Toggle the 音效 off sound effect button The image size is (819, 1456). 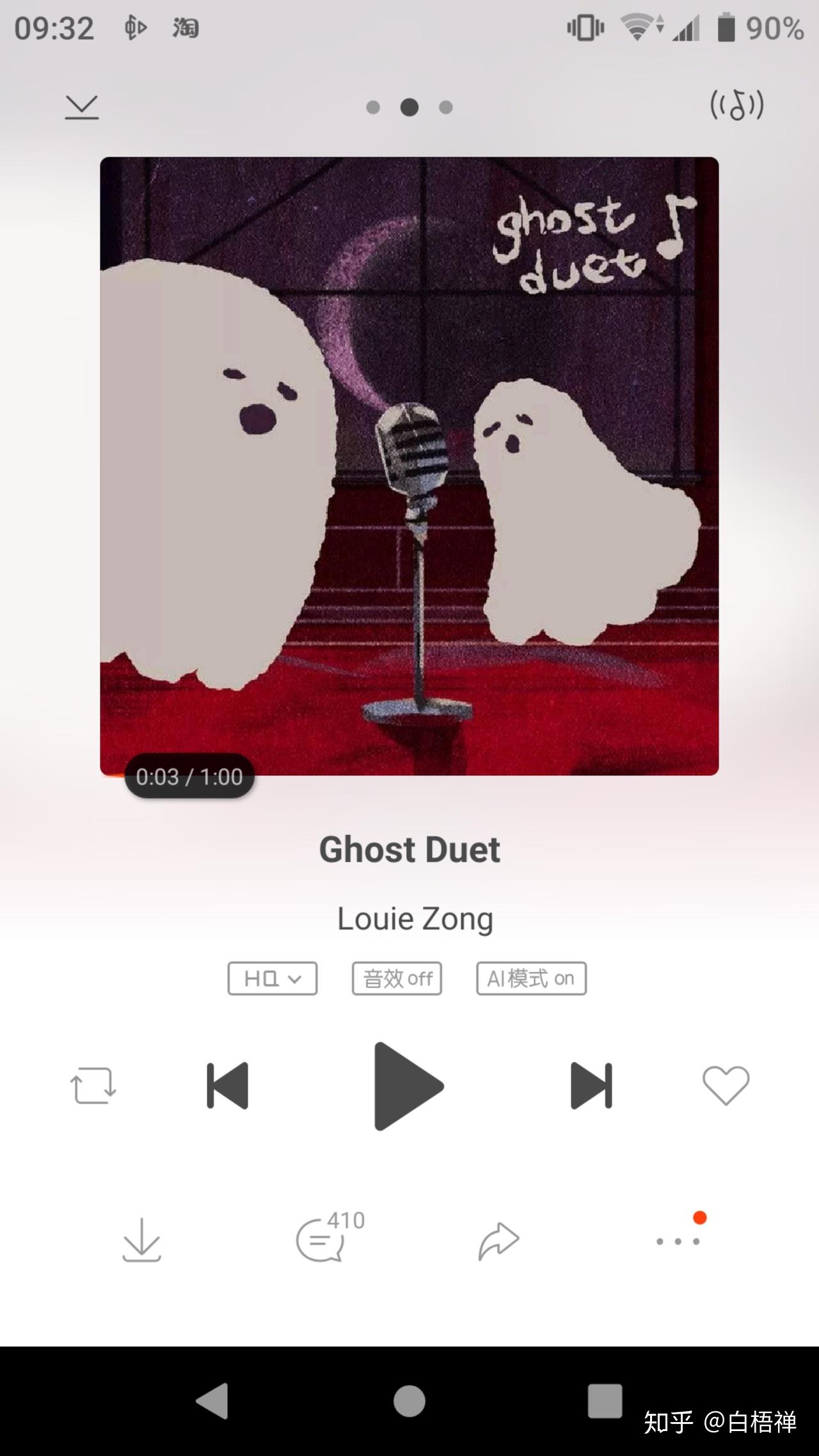397,978
